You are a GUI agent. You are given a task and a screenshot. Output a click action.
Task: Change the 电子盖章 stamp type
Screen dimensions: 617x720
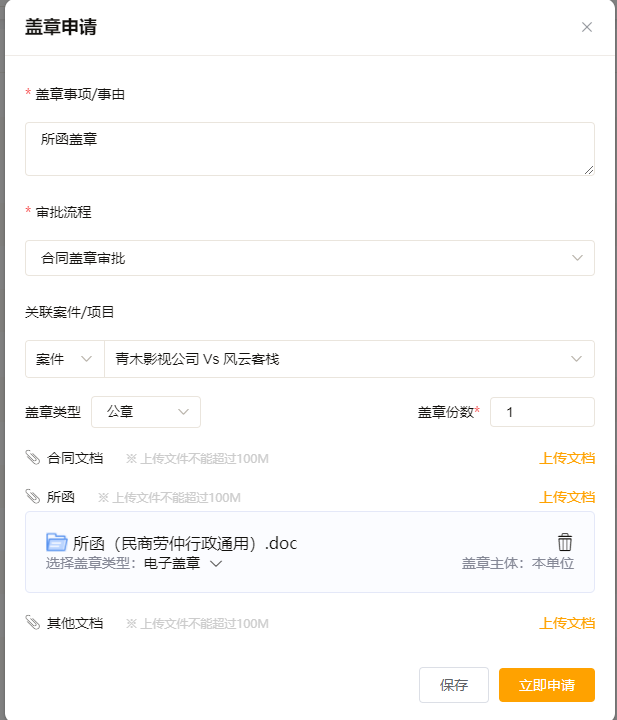(x=183, y=564)
